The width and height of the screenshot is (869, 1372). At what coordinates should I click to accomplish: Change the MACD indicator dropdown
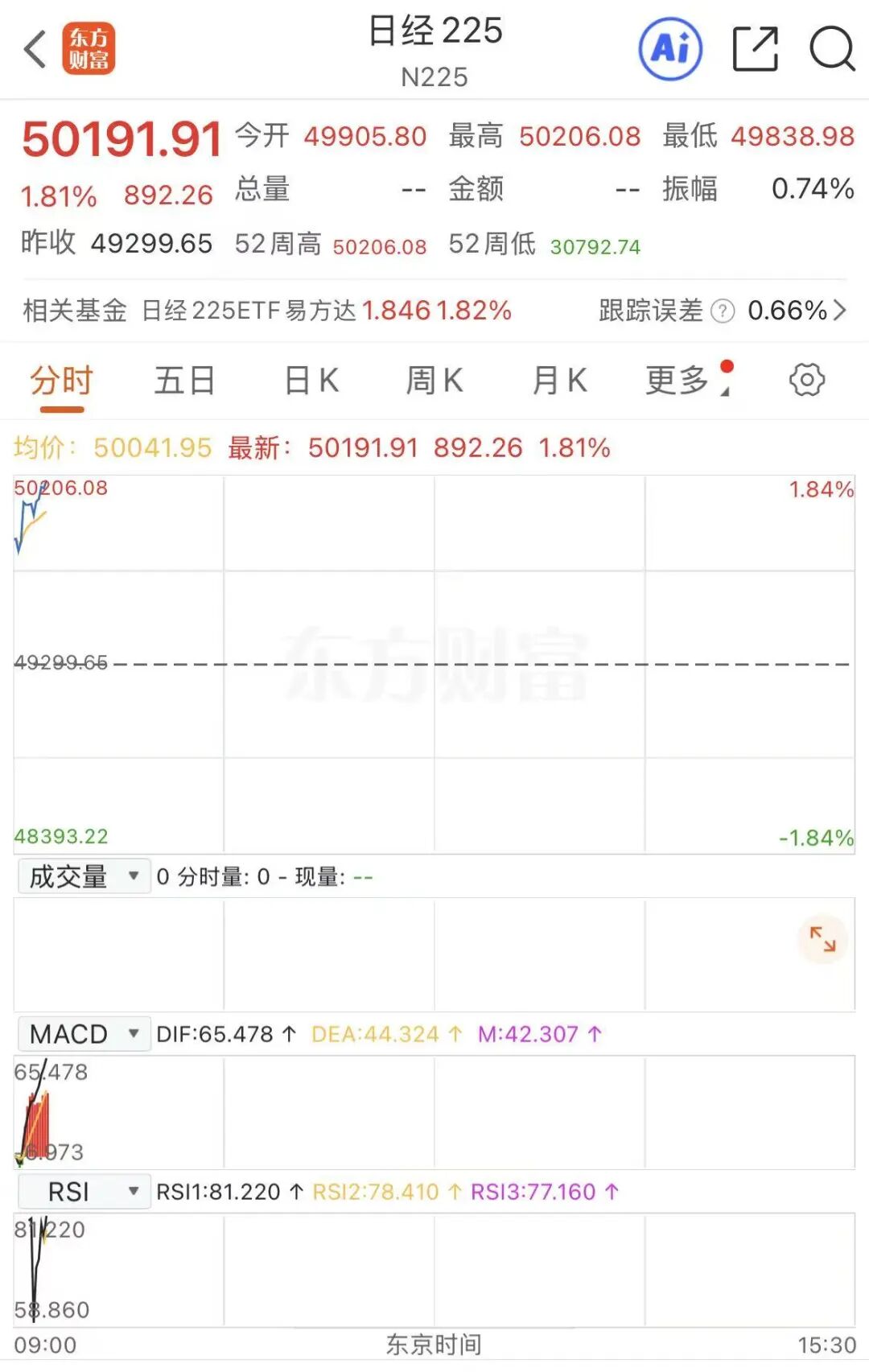(84, 1034)
